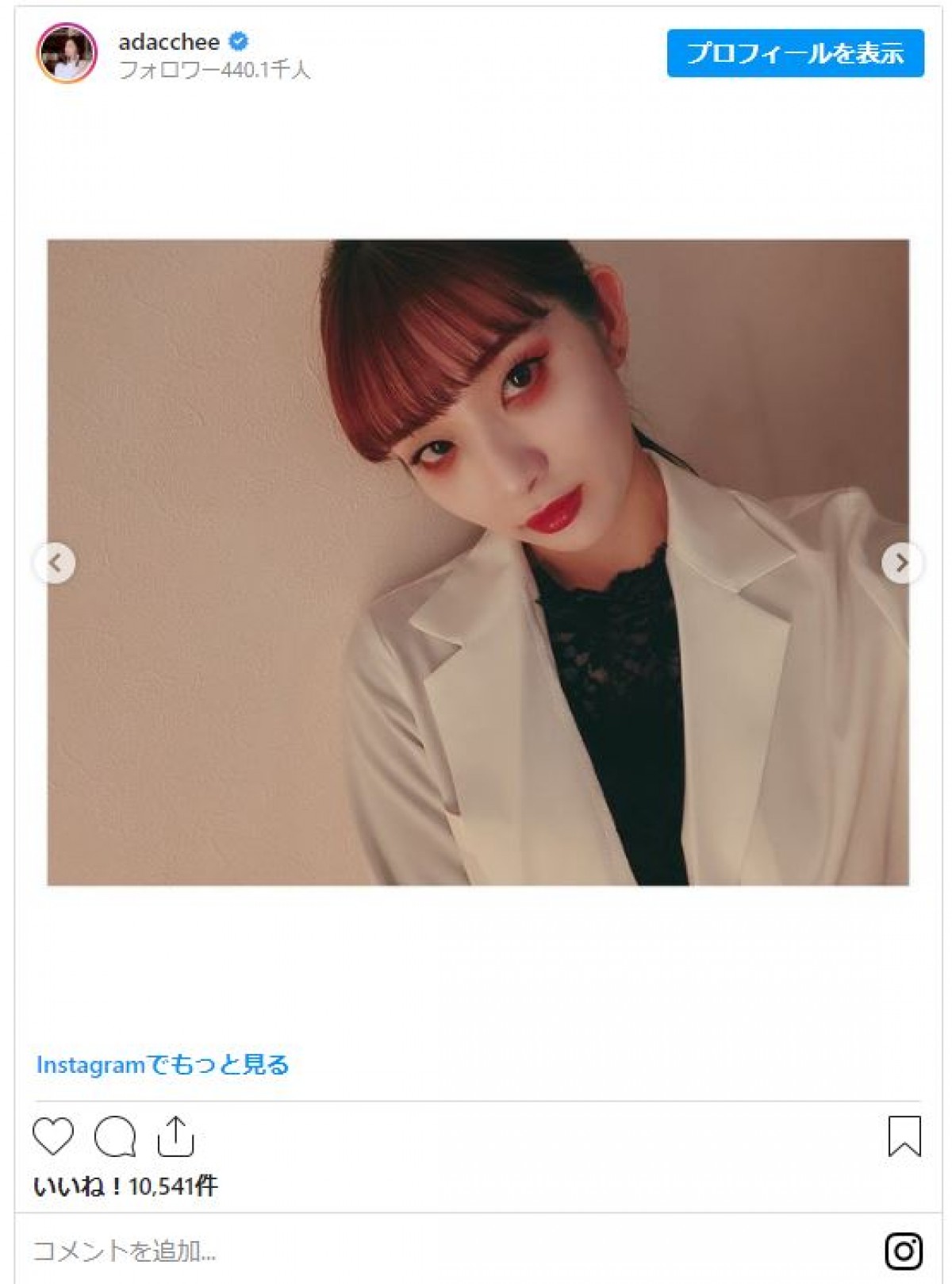Follow the Instagramでもっと見る link

click(163, 1064)
